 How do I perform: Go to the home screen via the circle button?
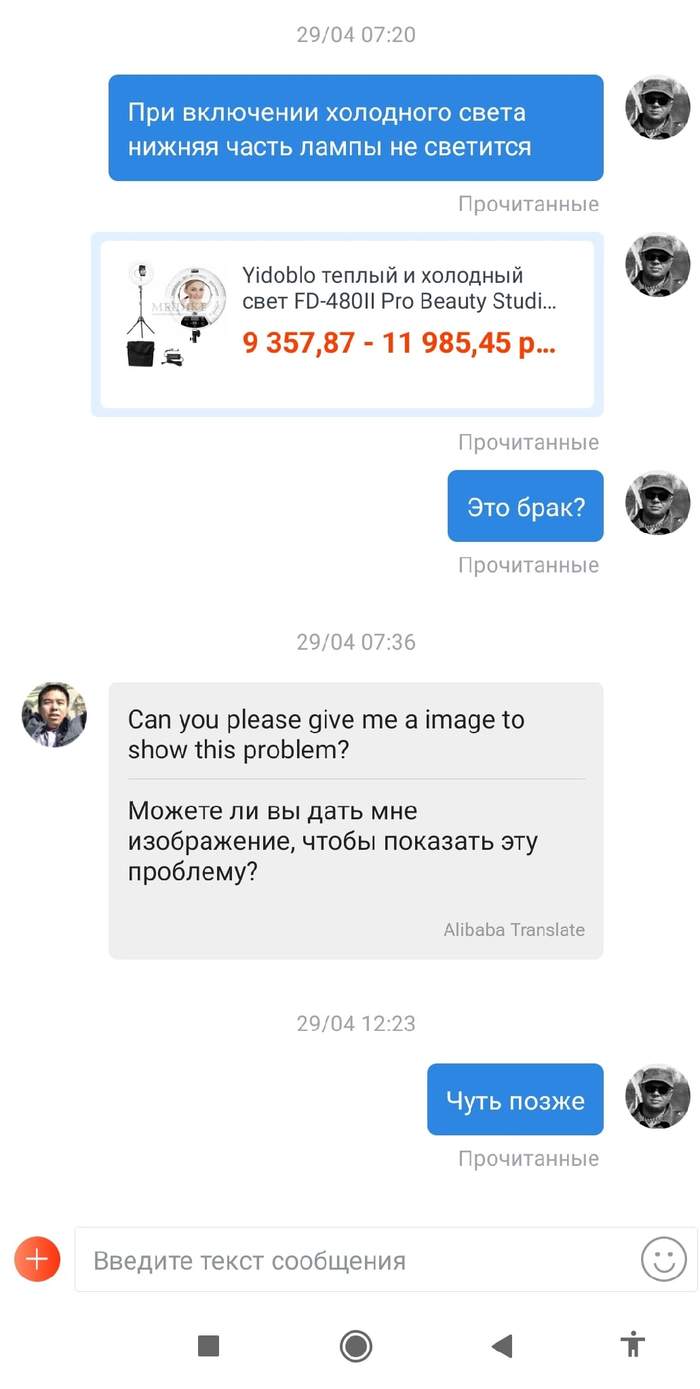pos(355,1346)
